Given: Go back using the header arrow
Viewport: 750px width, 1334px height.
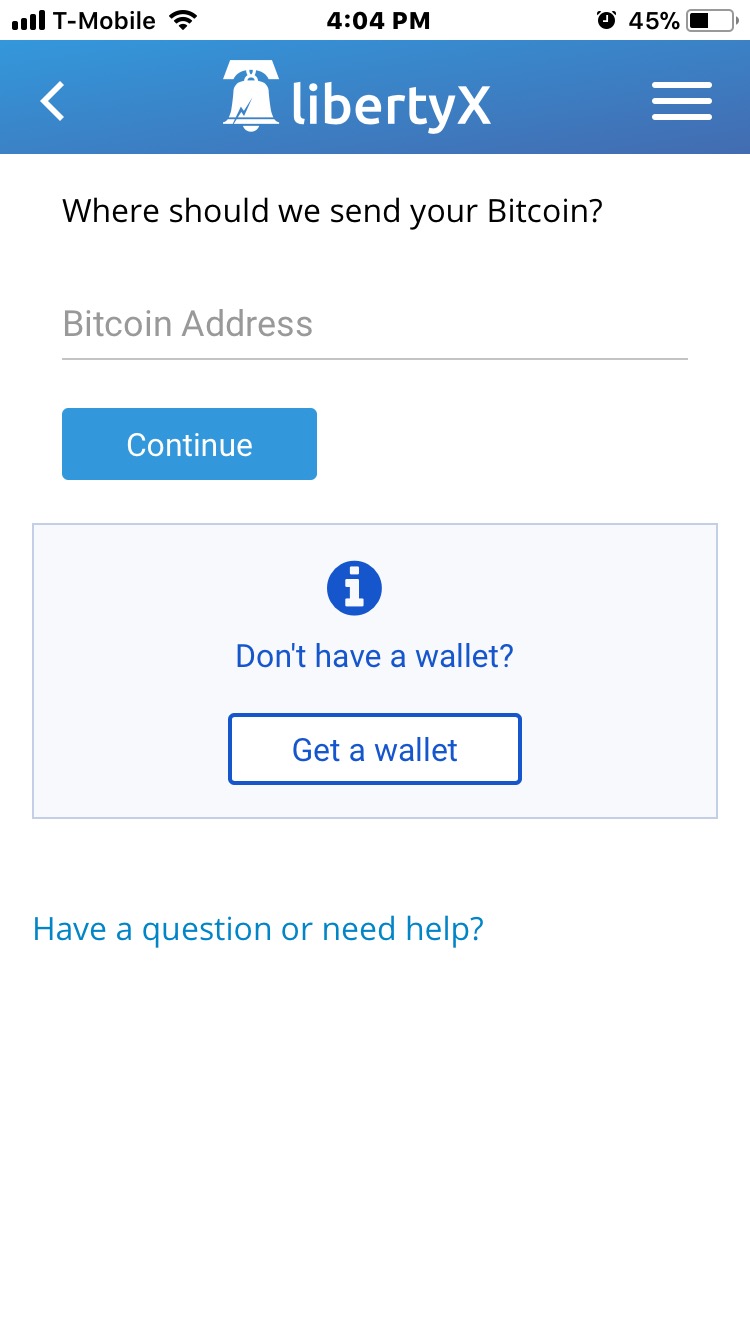Looking at the screenshot, I should pos(52,101).
